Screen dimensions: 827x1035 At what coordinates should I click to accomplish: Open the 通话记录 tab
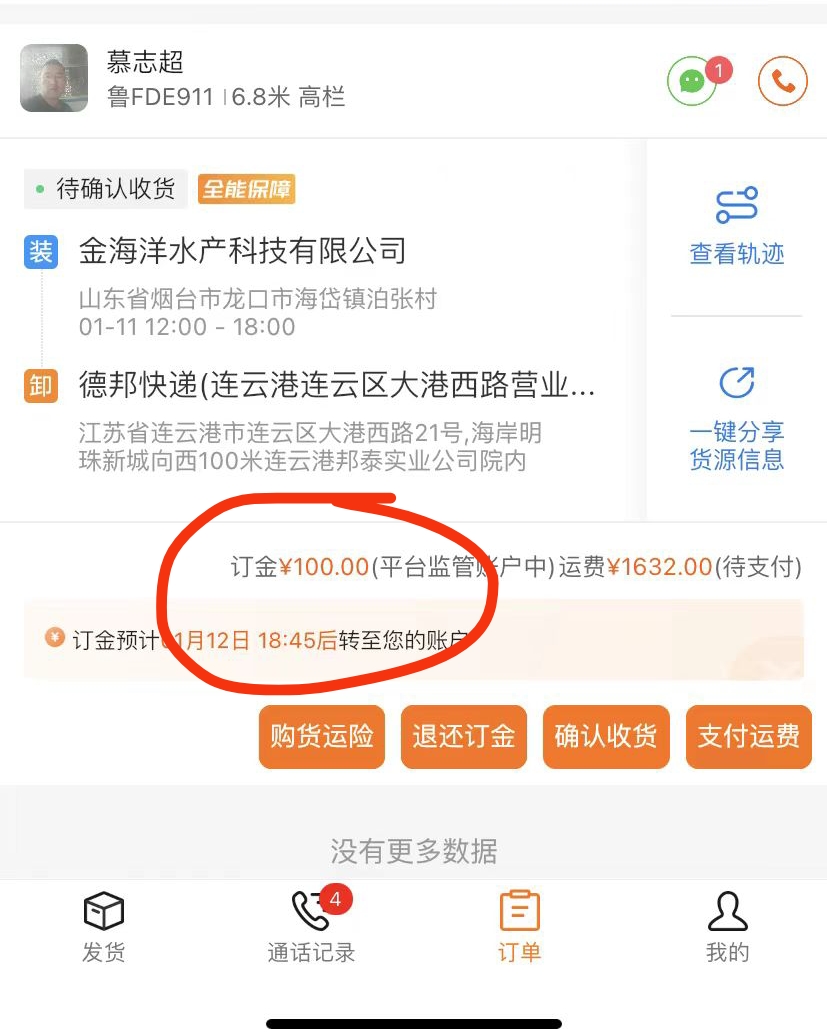311,926
